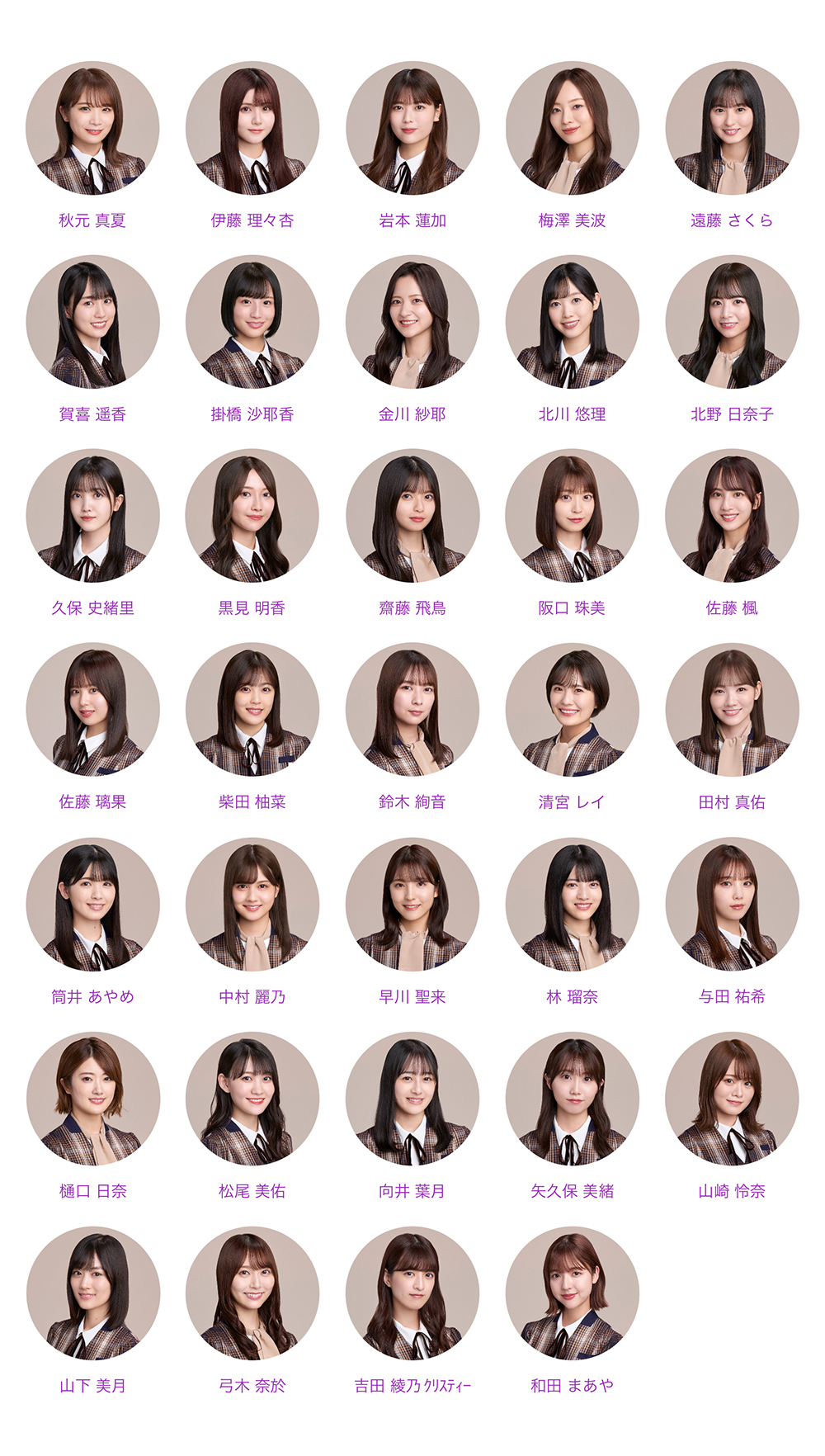Open 柴田 柚菜's profile
Screen dimensions: 825x1456
(x=252, y=710)
